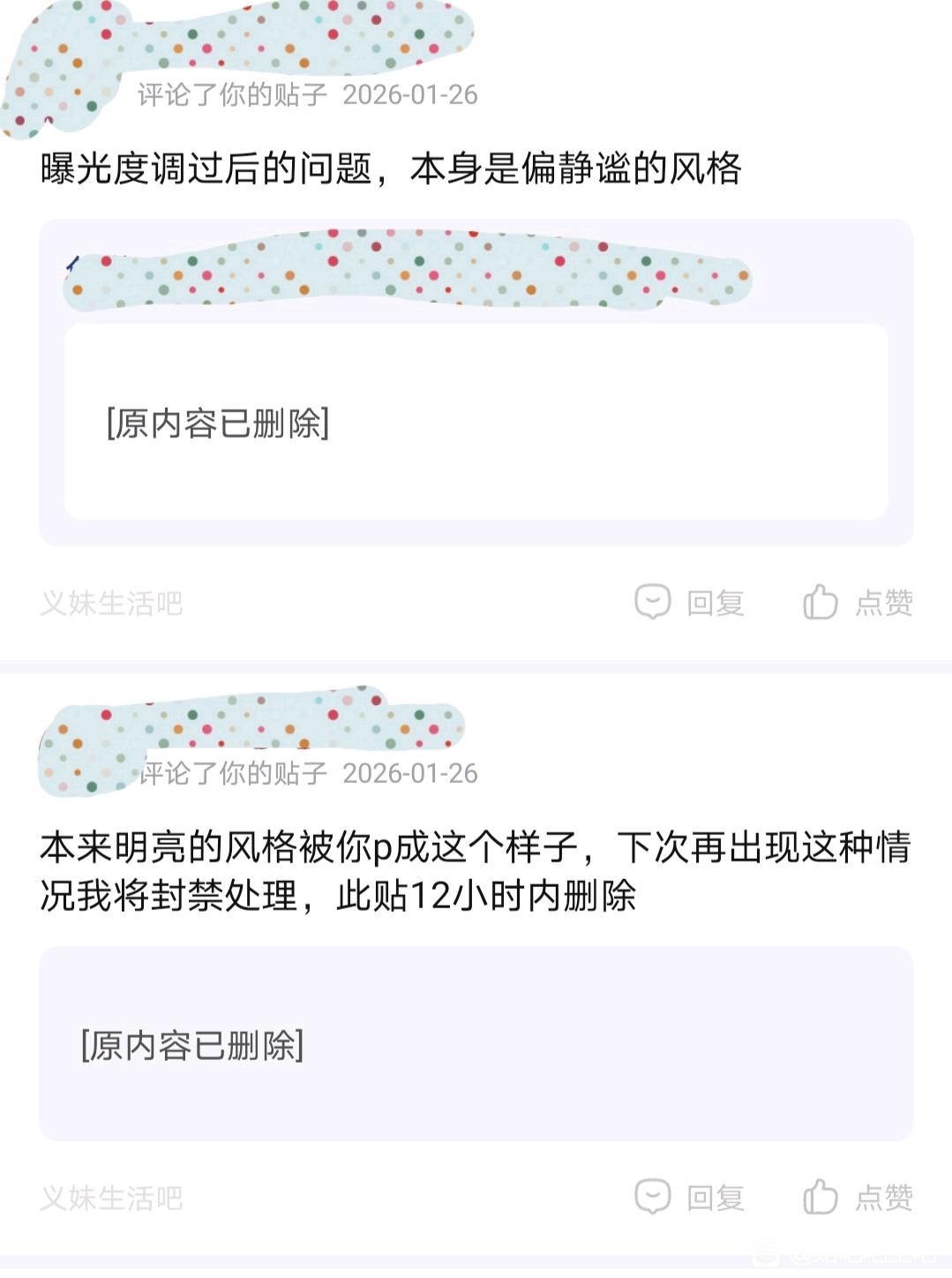Like the 本来明亮的风格 comment

(x=858, y=1198)
